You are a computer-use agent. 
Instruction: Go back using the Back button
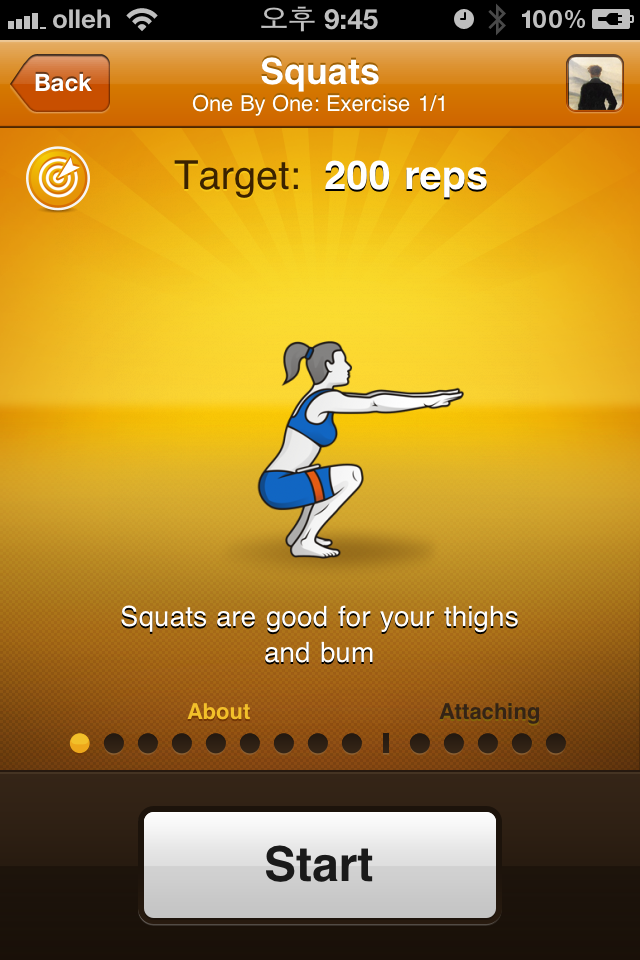tap(61, 83)
